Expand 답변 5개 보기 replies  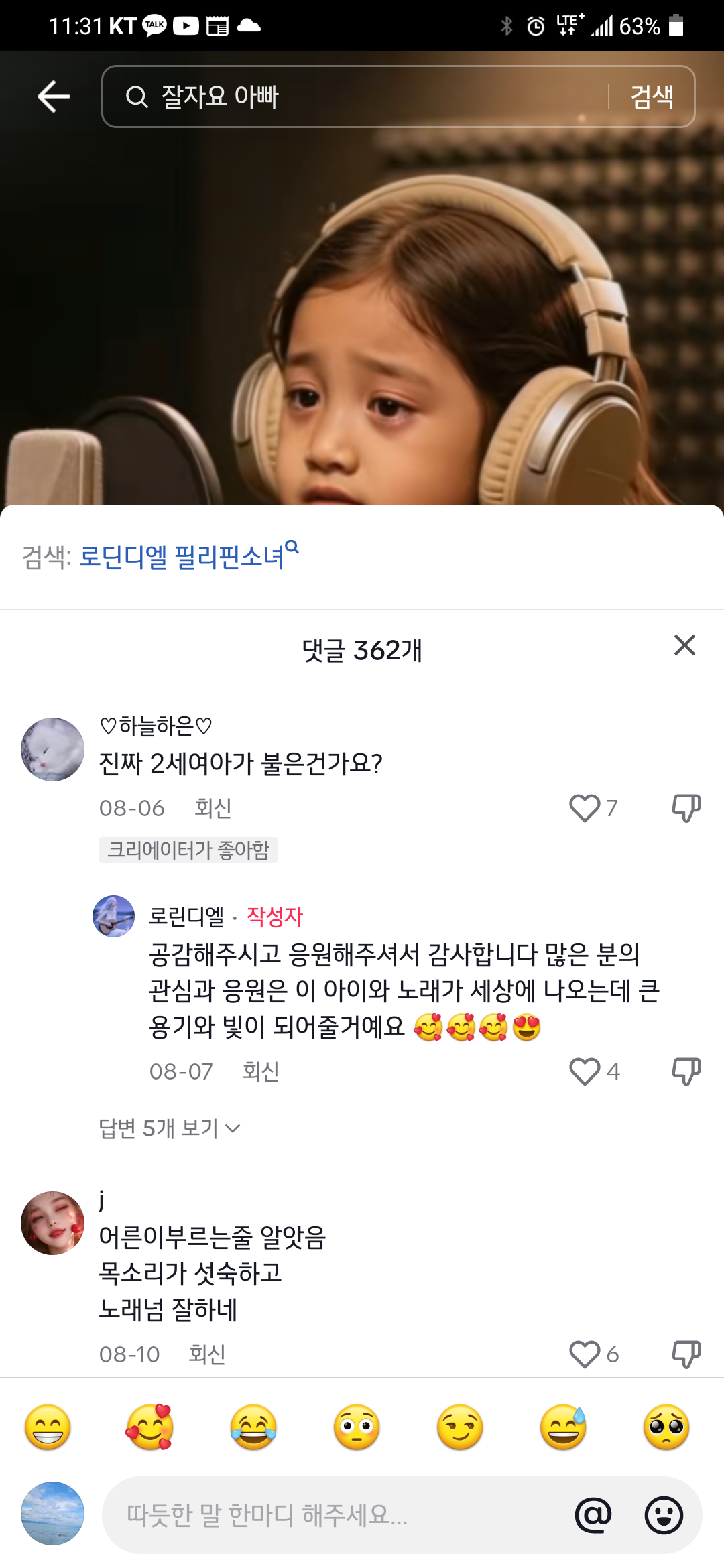pos(169,1128)
